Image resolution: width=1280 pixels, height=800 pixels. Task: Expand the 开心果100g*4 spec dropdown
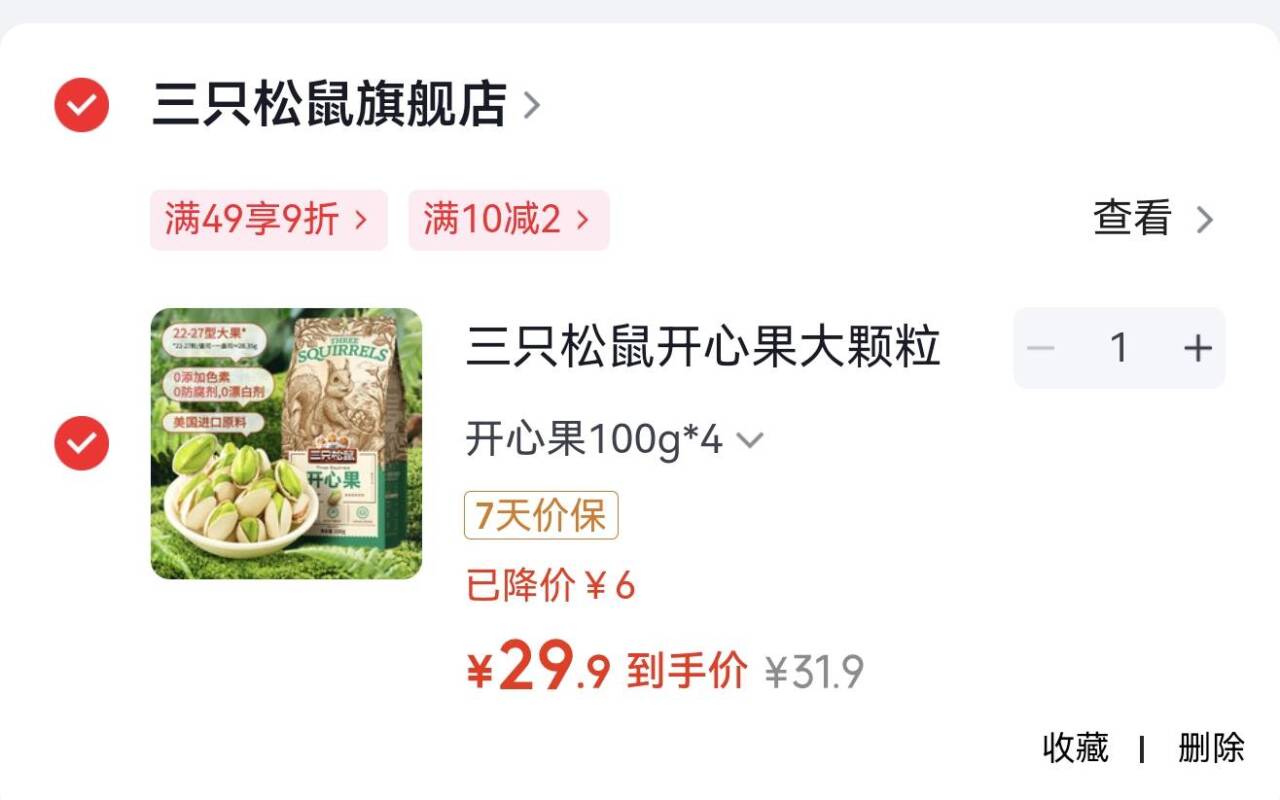coord(614,440)
